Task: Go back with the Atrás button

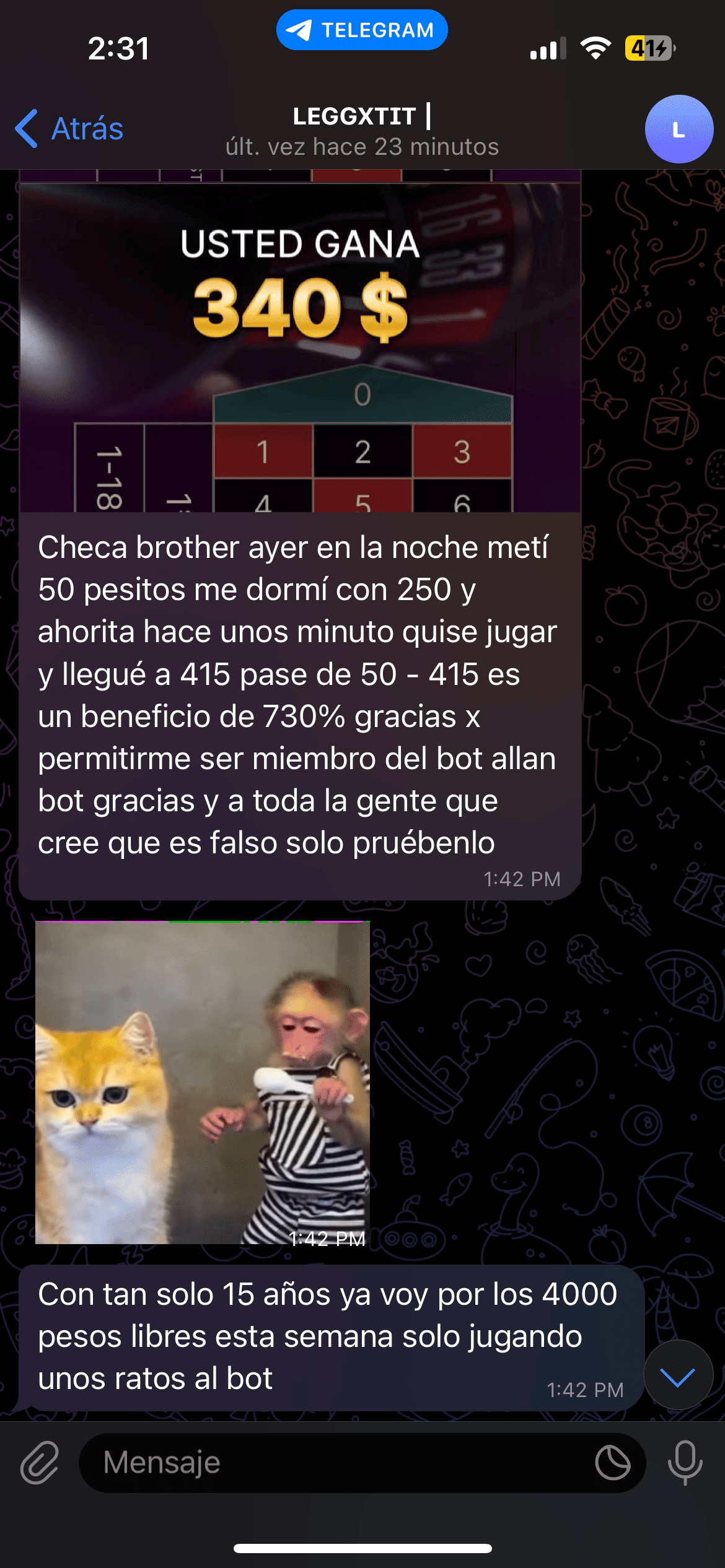Action: [x=69, y=129]
